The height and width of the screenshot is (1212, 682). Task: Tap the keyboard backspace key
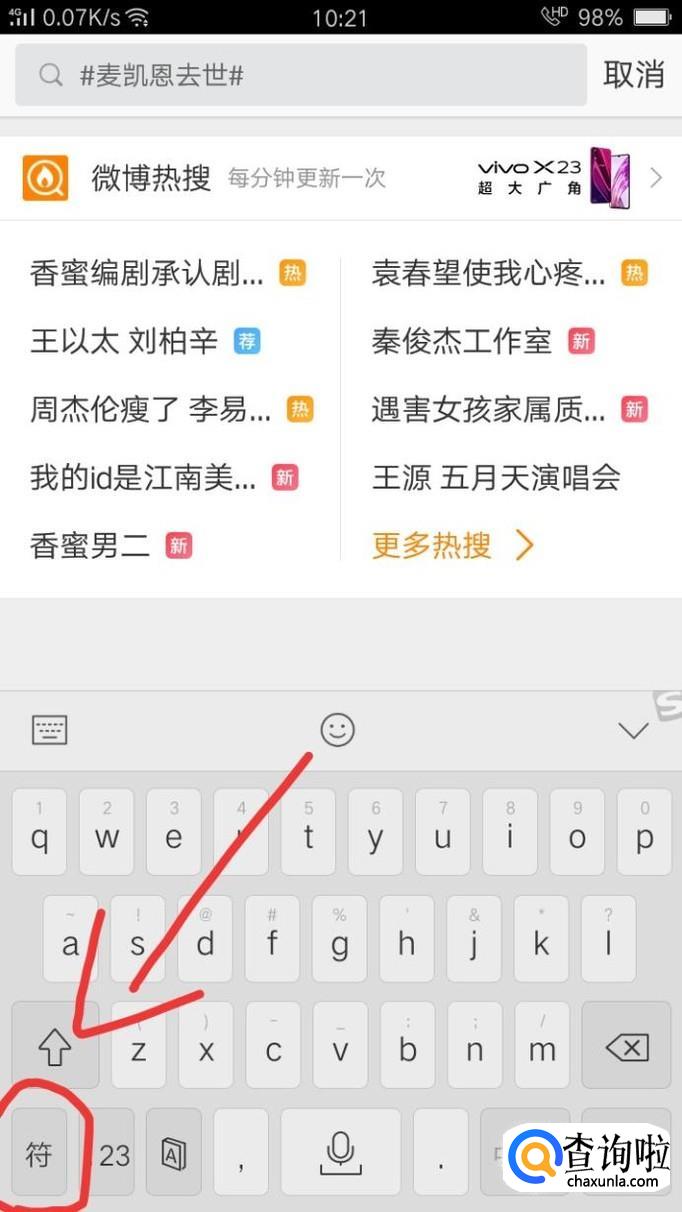[627, 1048]
